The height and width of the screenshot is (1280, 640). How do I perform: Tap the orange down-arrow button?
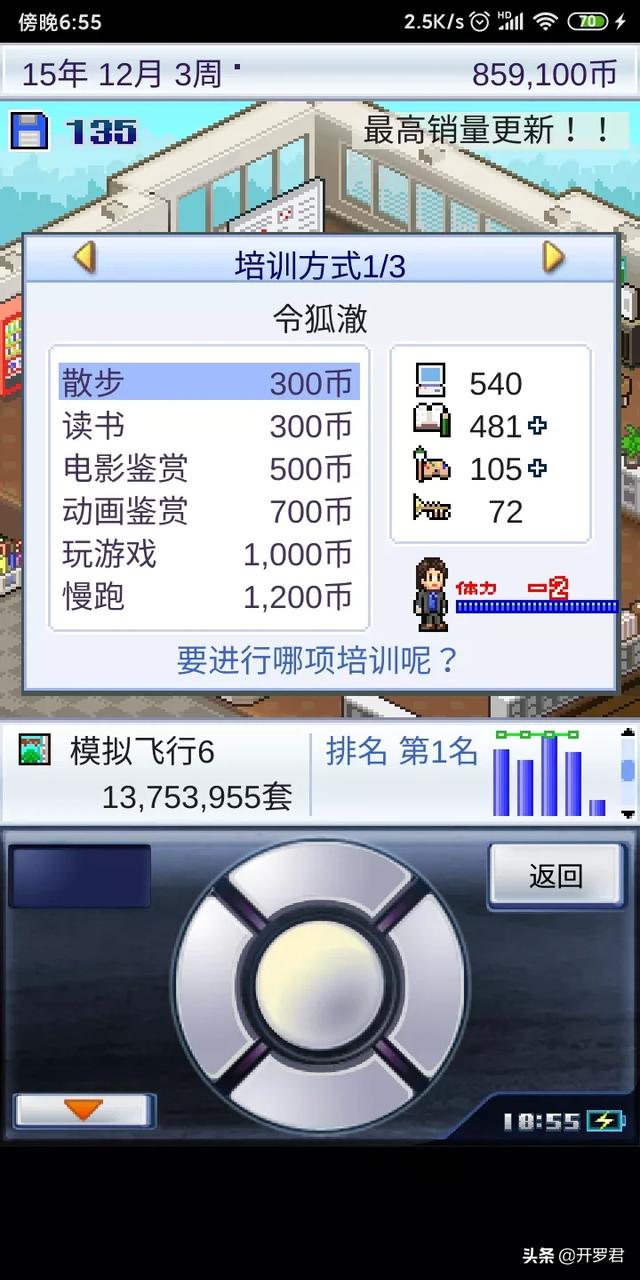point(84,1110)
